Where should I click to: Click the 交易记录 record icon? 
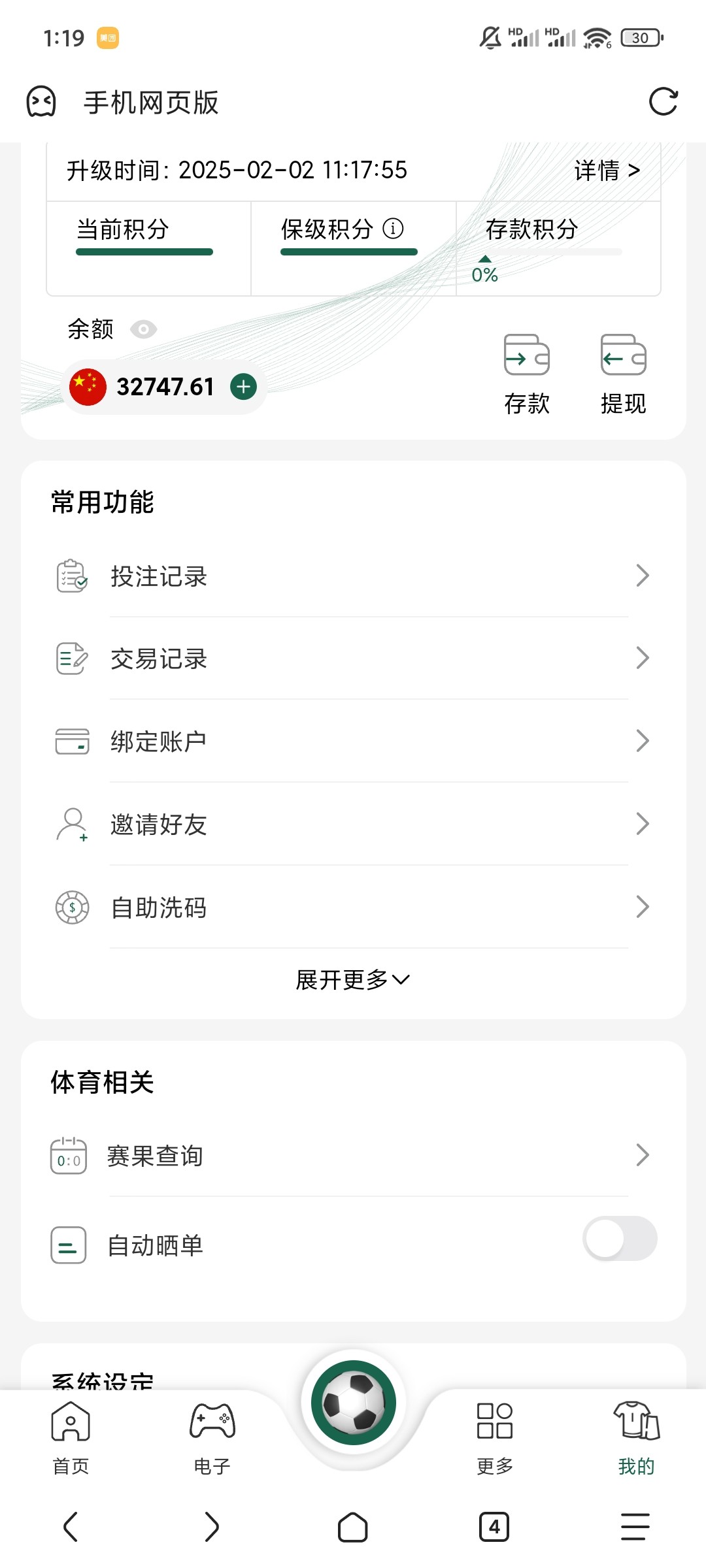(71, 659)
